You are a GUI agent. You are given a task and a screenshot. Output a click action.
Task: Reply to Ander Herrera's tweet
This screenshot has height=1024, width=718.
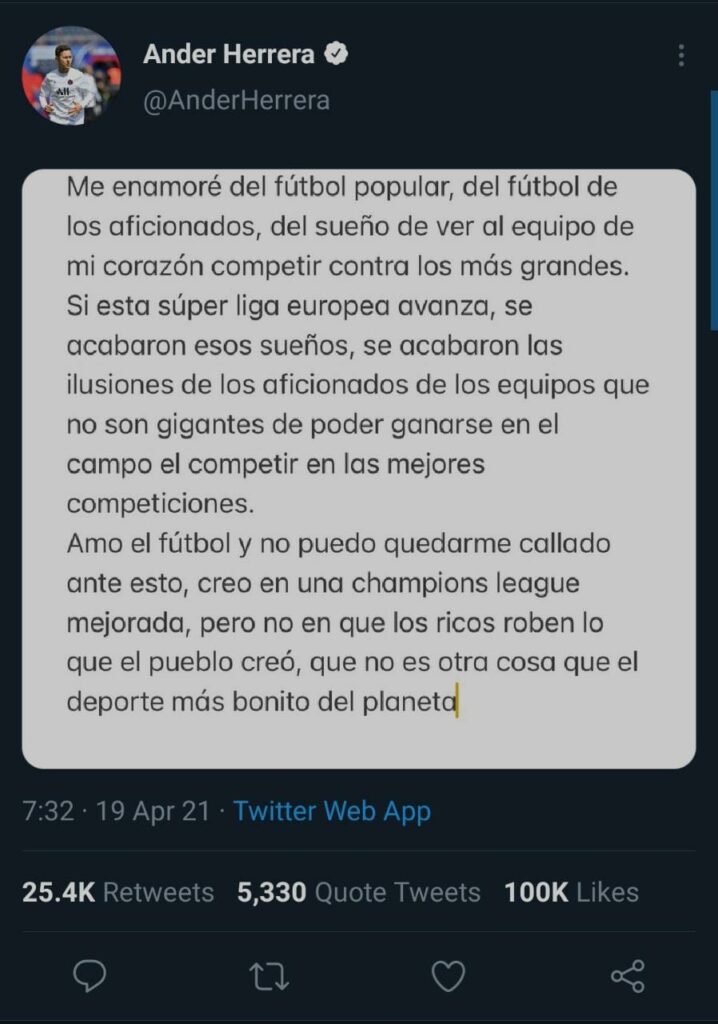[91, 975]
